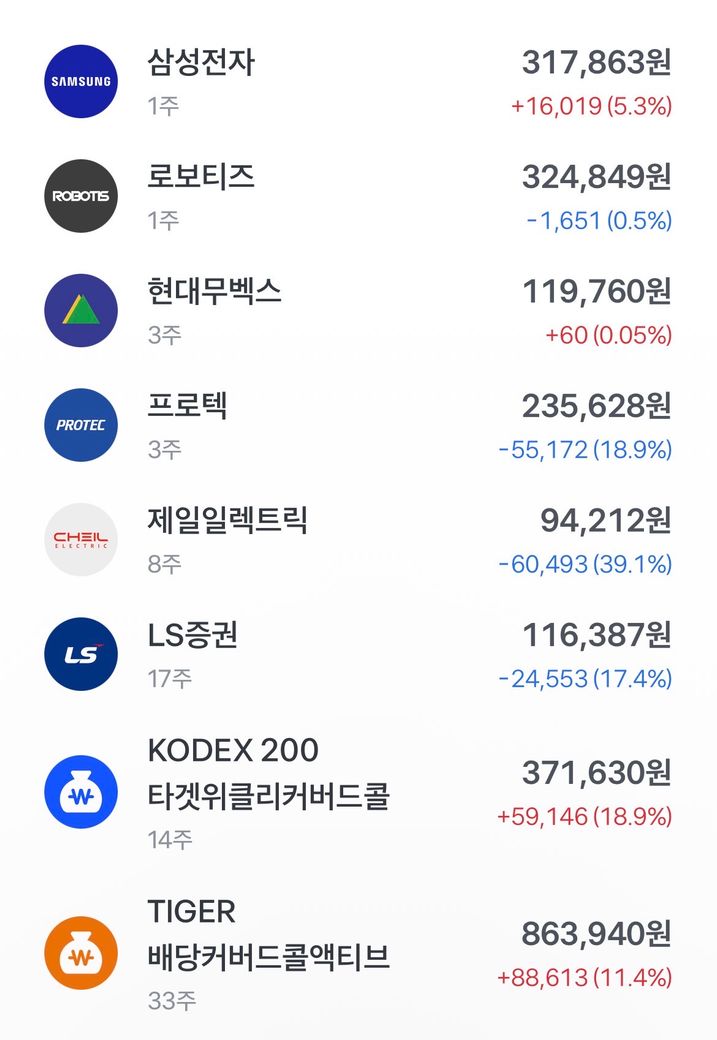Open KODEX 200 타겟위클리커버드콜 ETF
This screenshot has height=1040, width=717.
[x=358, y=793]
